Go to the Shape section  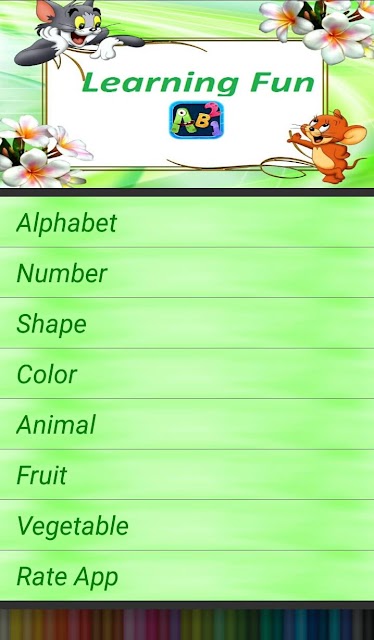click(x=187, y=323)
